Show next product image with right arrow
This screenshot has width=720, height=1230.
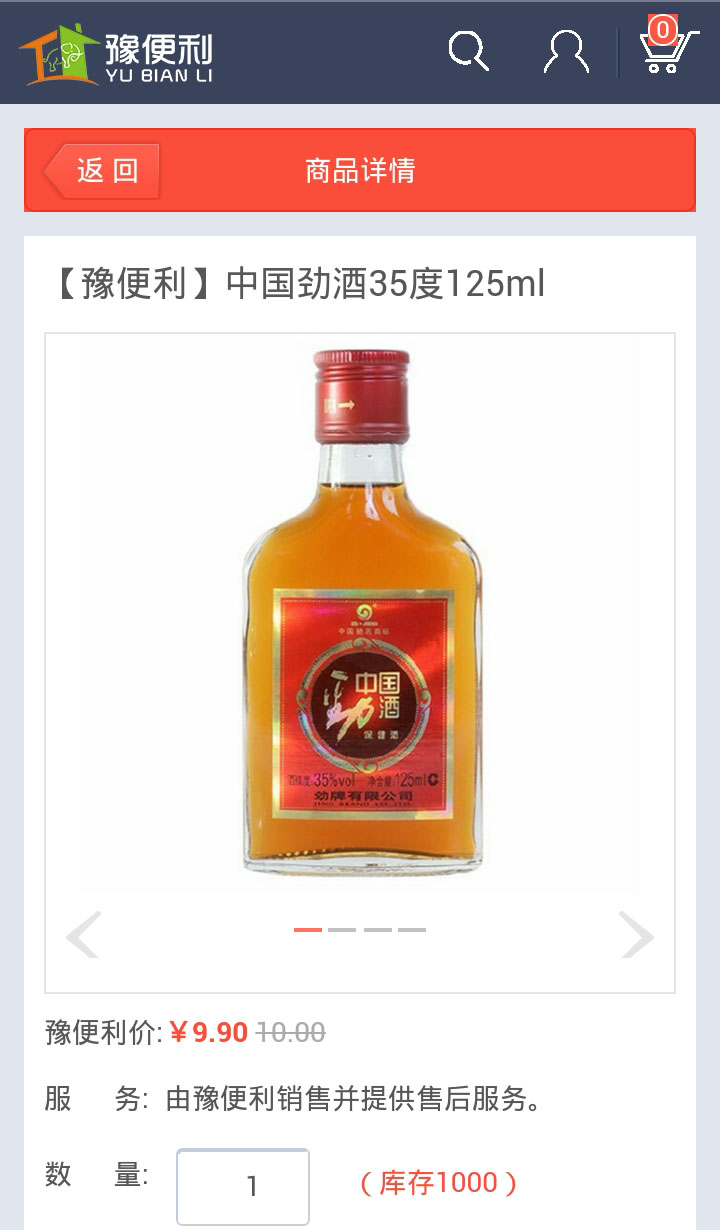pyautogui.click(x=637, y=935)
